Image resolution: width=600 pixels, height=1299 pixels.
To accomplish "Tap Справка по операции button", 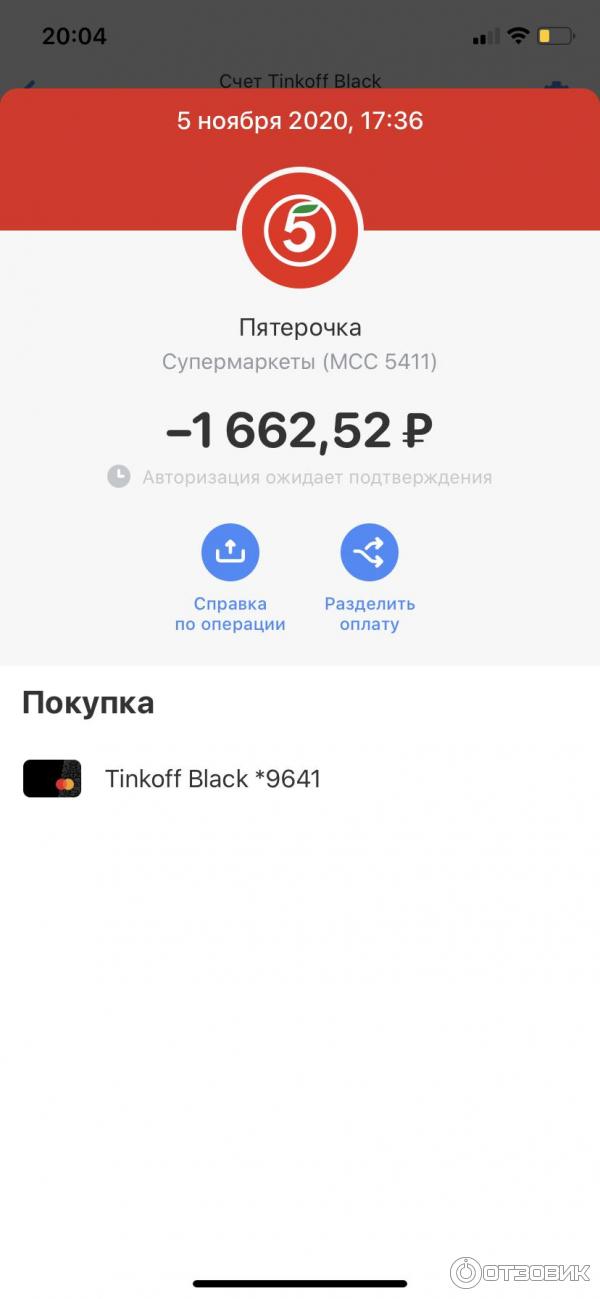I will pos(230,553).
